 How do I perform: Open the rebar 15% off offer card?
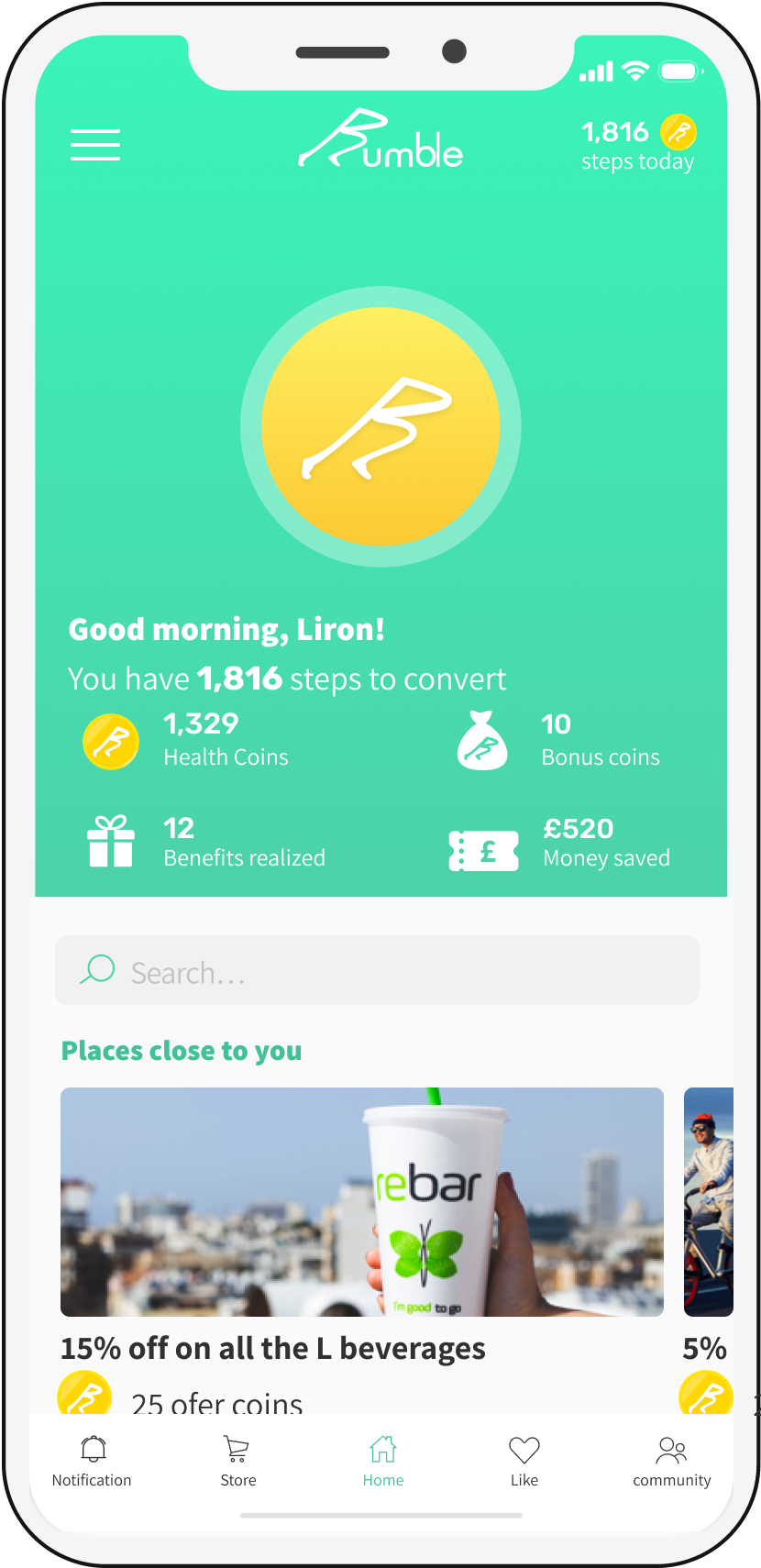tap(362, 1201)
